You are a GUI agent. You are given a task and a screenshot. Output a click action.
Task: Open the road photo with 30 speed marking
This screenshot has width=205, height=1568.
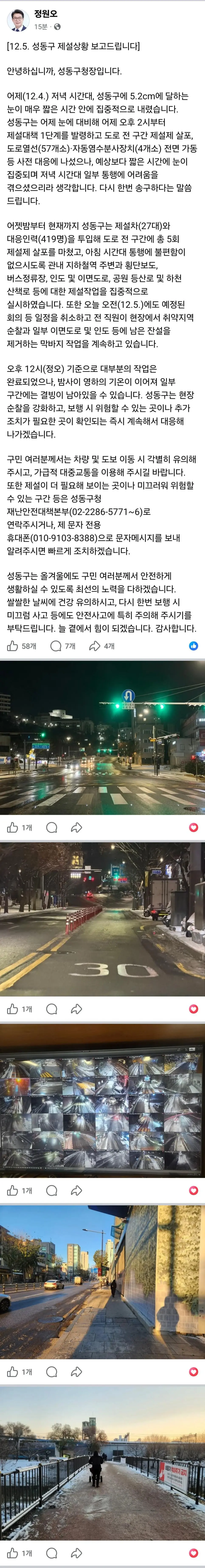(102, 919)
